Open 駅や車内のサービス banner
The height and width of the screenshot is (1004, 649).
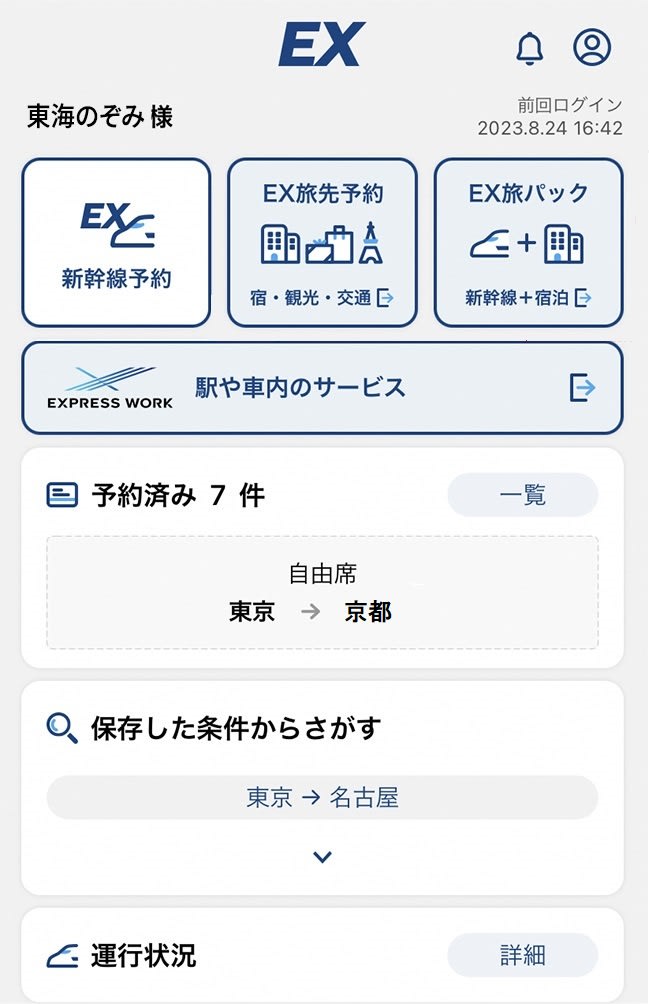click(322, 388)
